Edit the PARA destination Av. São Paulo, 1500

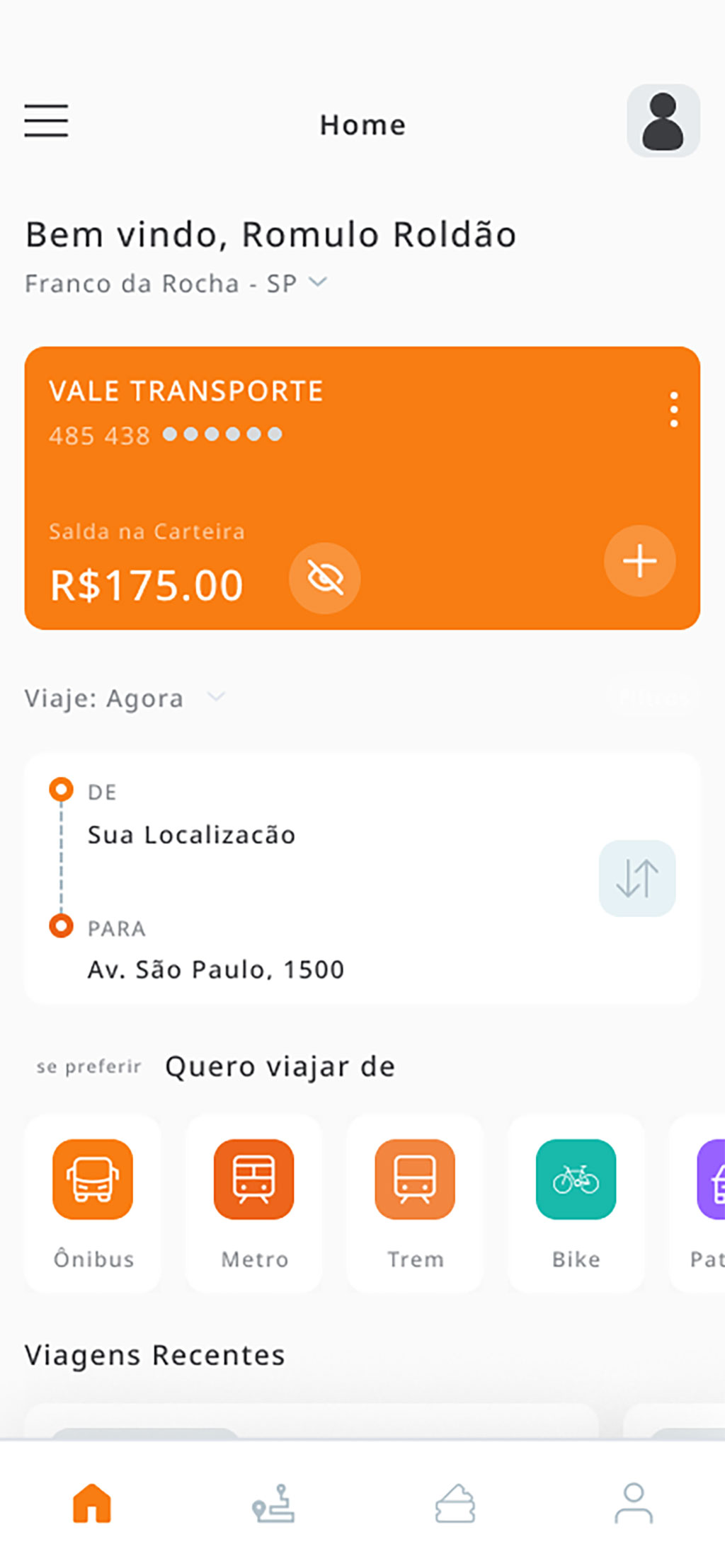(216, 969)
